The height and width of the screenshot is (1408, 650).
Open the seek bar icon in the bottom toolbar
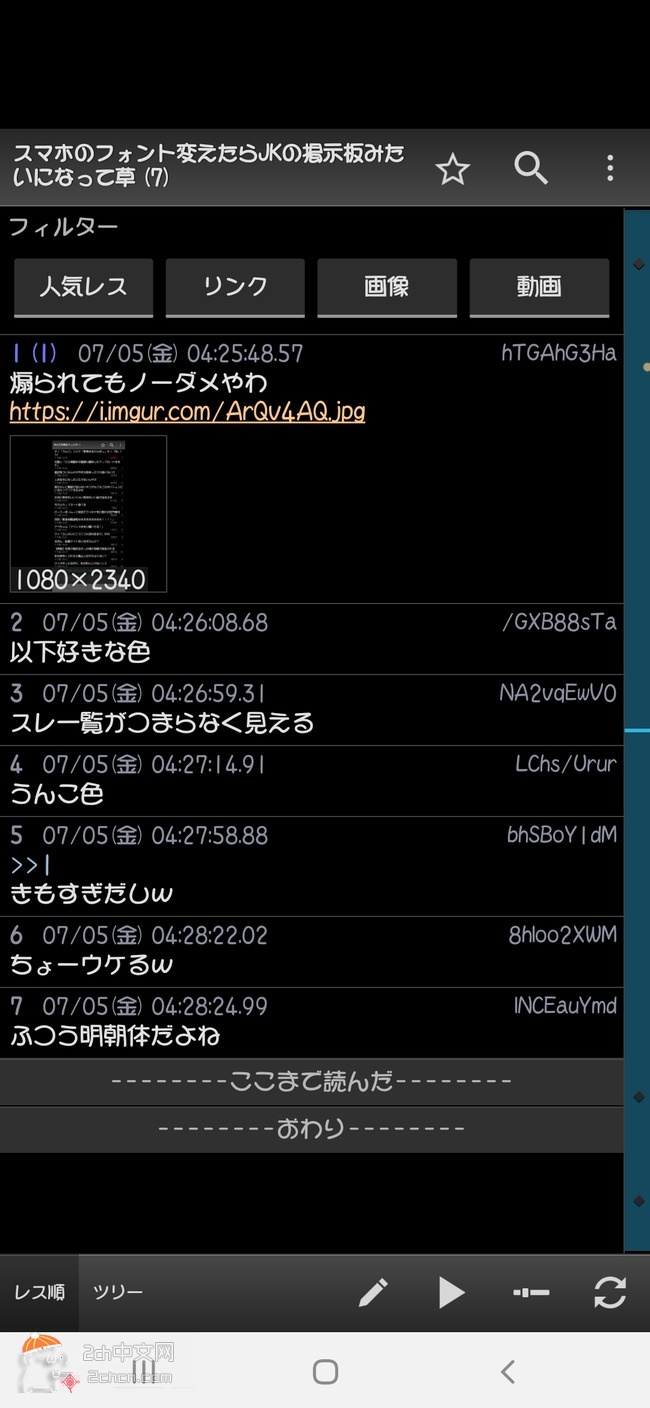coord(531,1293)
